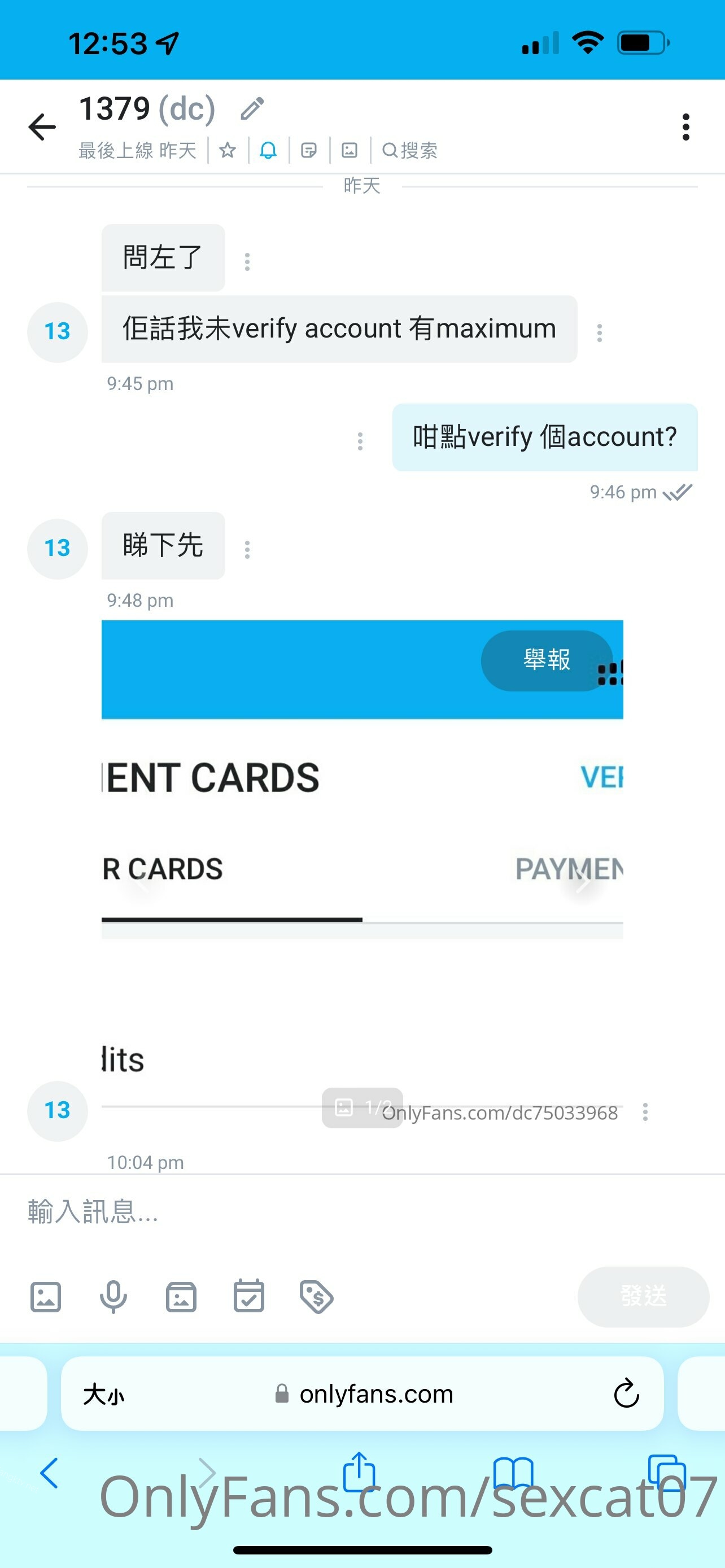
Task: Open the vault media icon
Action: 181,1297
